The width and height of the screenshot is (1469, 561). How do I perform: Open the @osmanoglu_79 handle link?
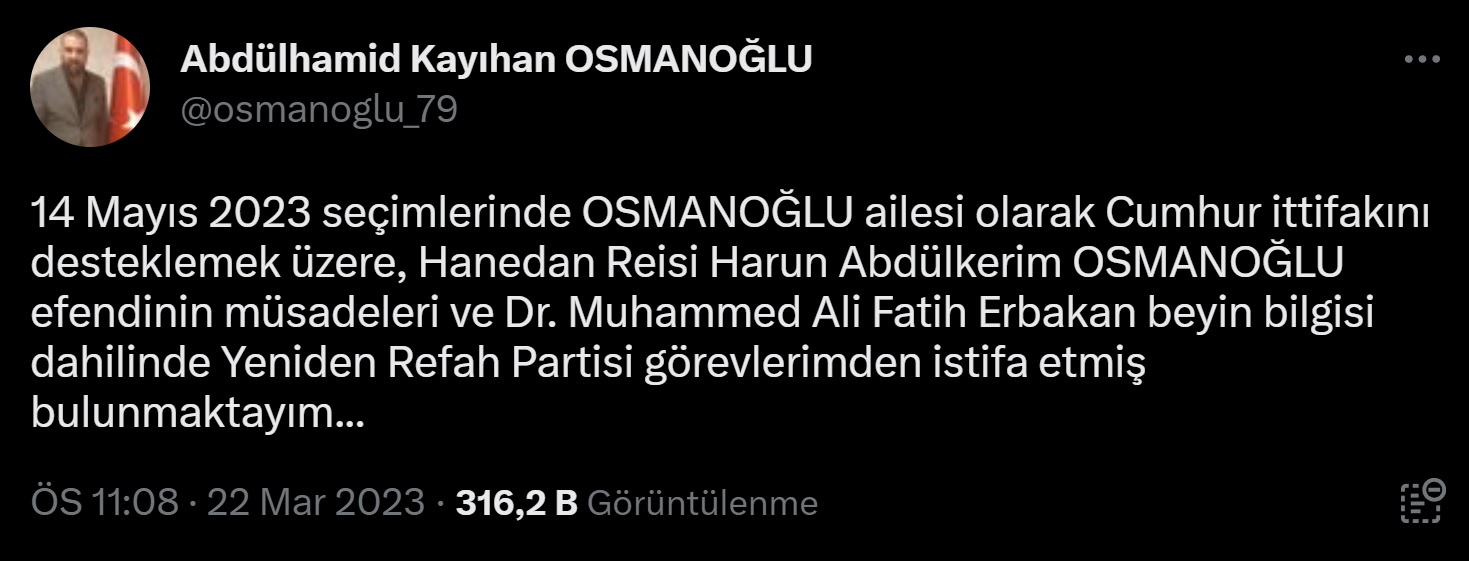point(317,110)
